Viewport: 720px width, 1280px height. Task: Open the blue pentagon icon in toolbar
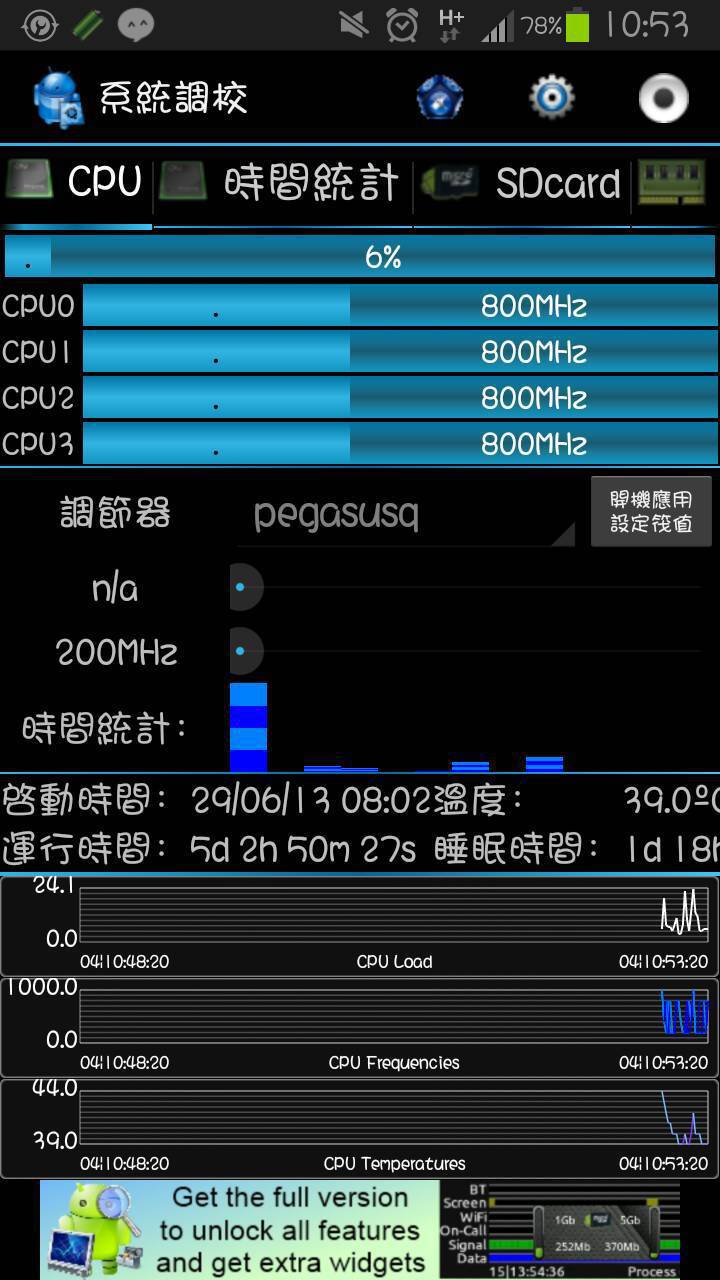440,97
